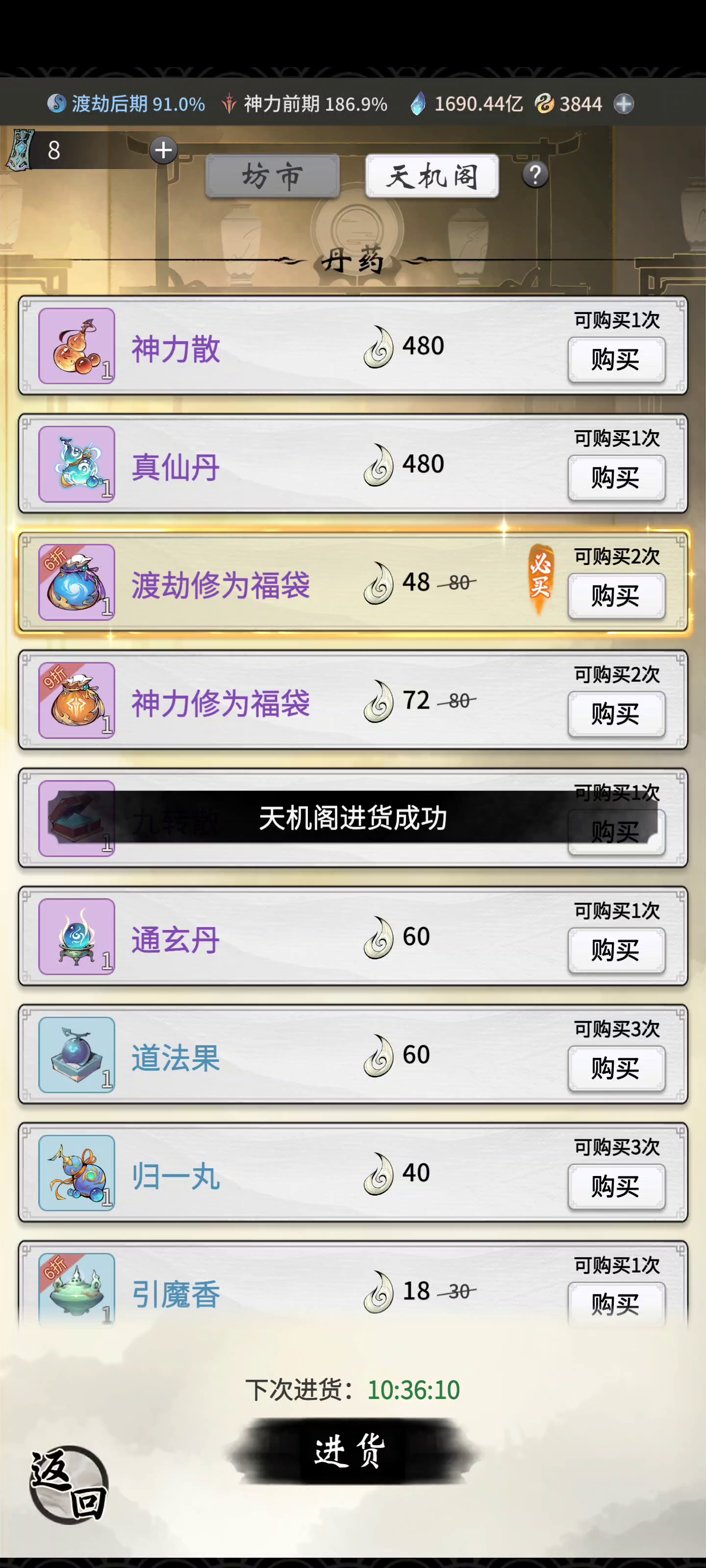Purchase 归一丸 for 40
Screen dimensions: 706x1568
616,1186
